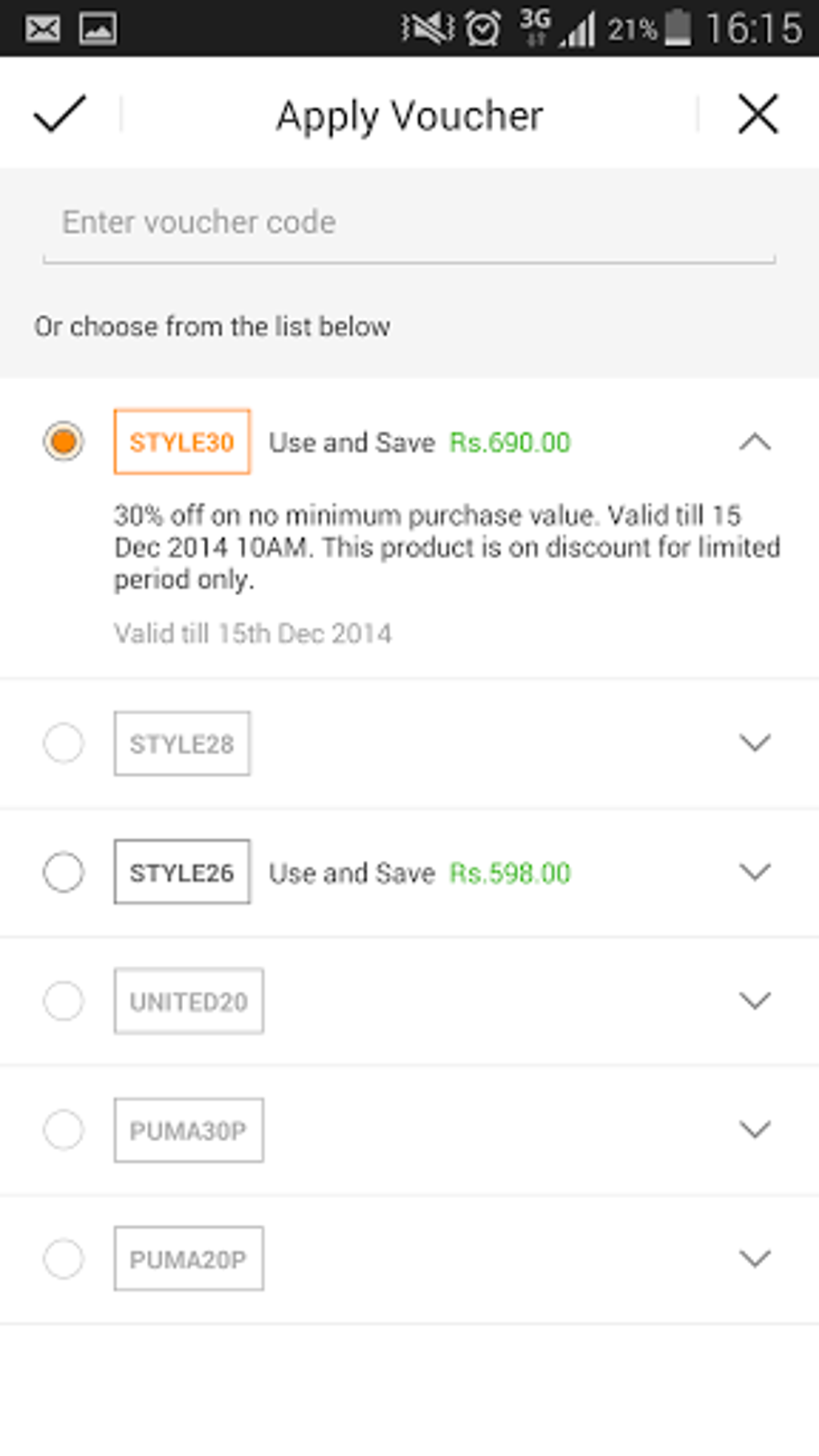Expand the STYLE26 voucher details
This screenshot has width=819, height=1456.
[755, 872]
